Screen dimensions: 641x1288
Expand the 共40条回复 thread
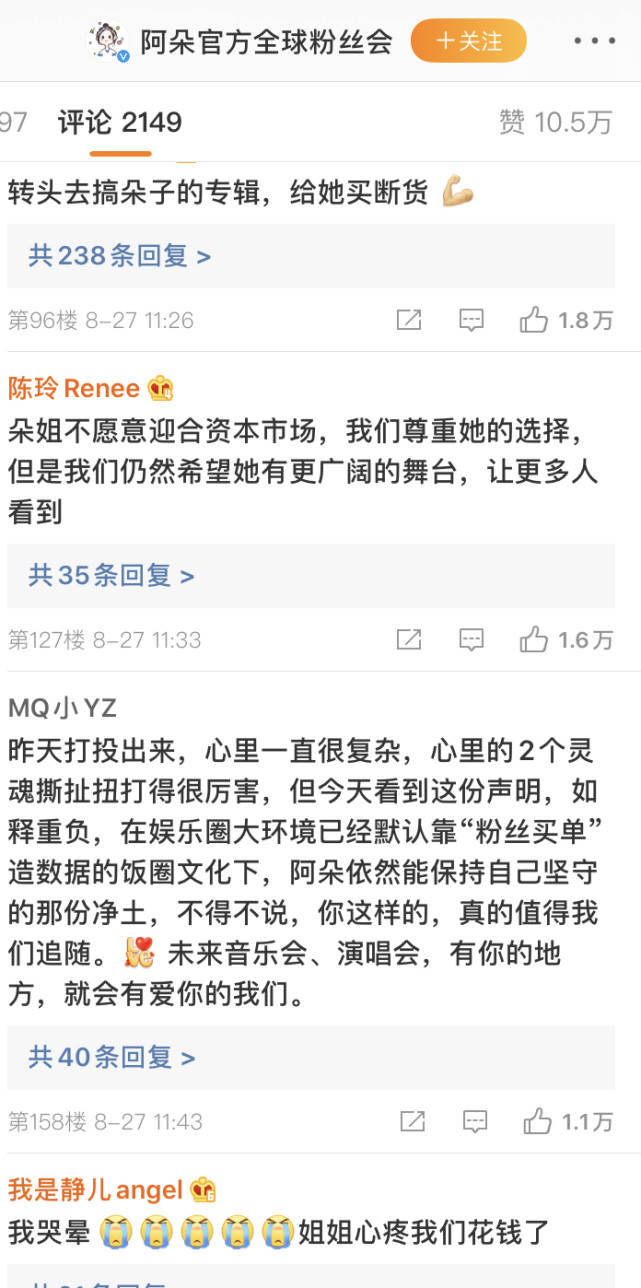[111, 1057]
